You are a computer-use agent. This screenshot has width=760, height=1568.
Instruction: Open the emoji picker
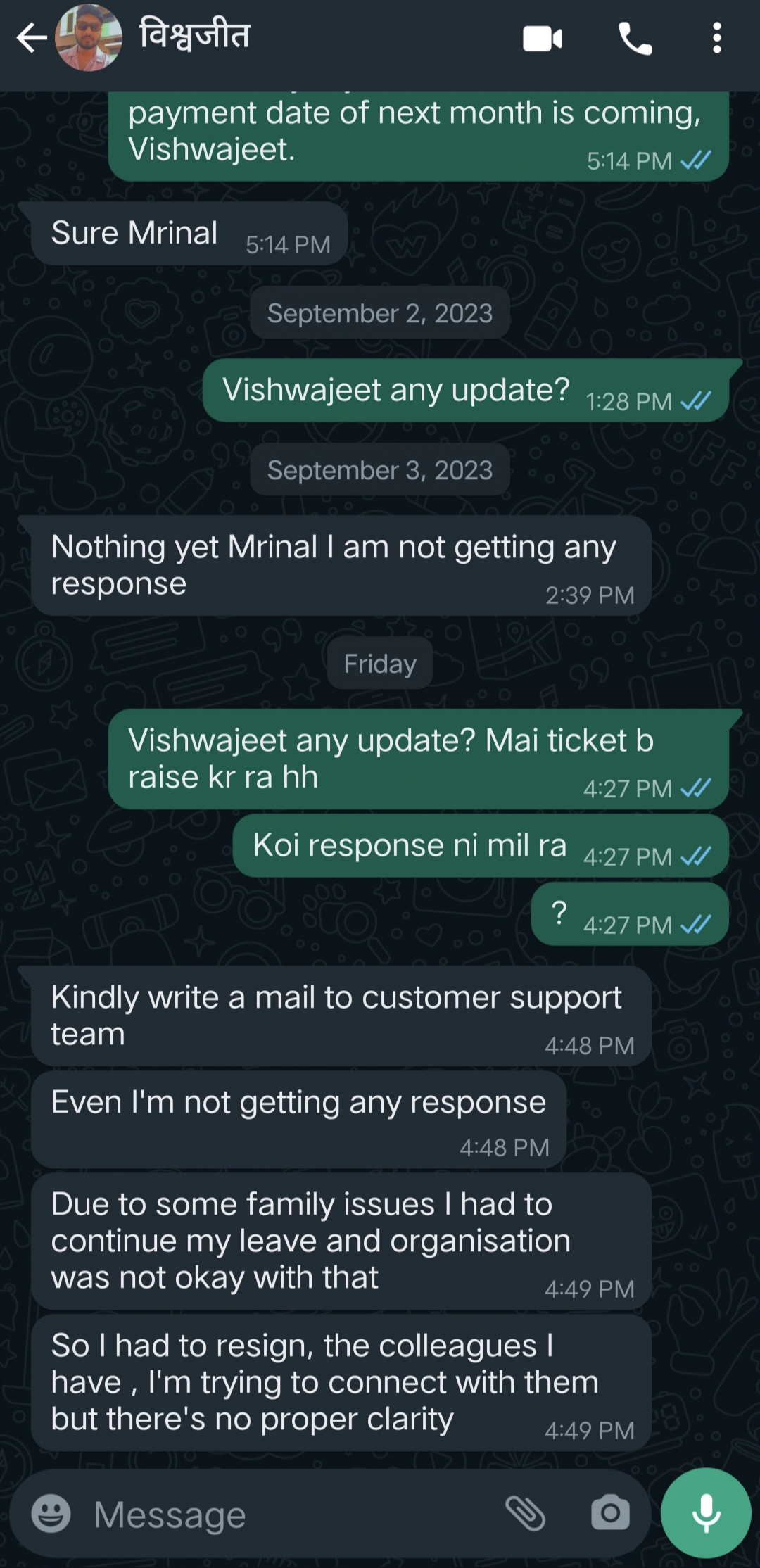point(51,1513)
